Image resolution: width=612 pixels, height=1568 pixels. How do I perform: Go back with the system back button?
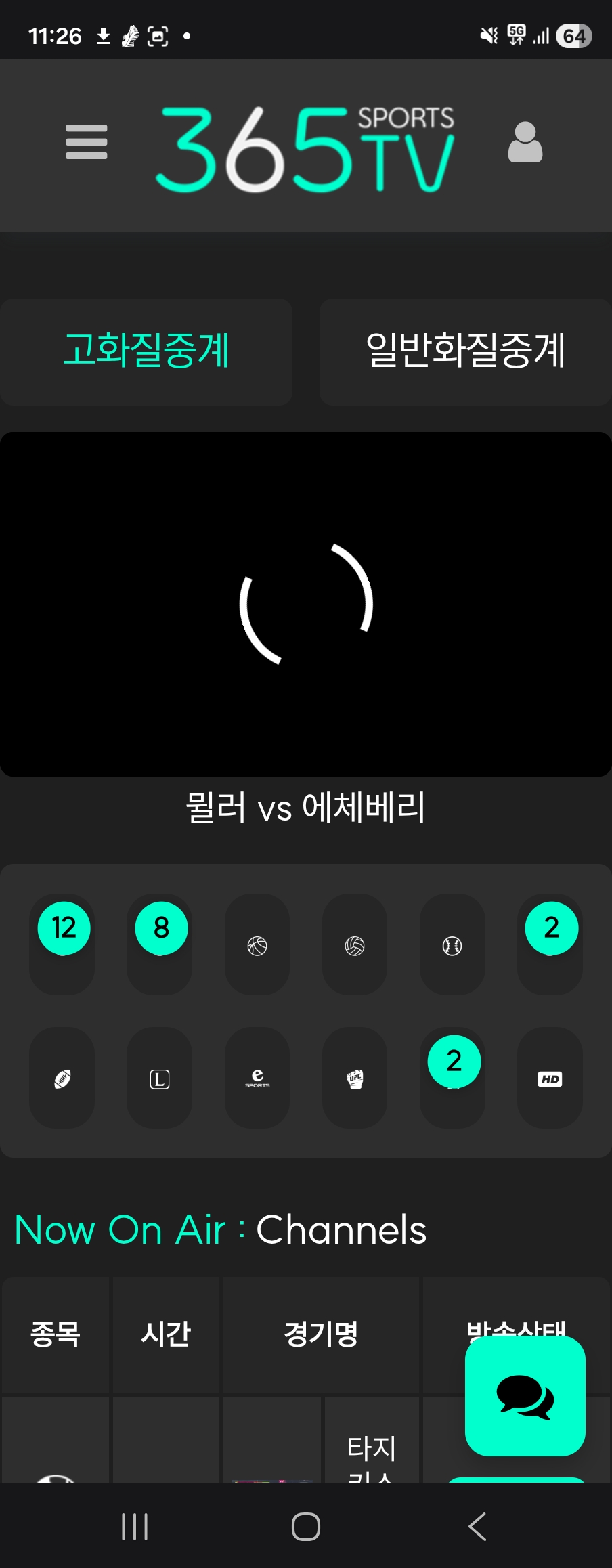pyautogui.click(x=477, y=1527)
